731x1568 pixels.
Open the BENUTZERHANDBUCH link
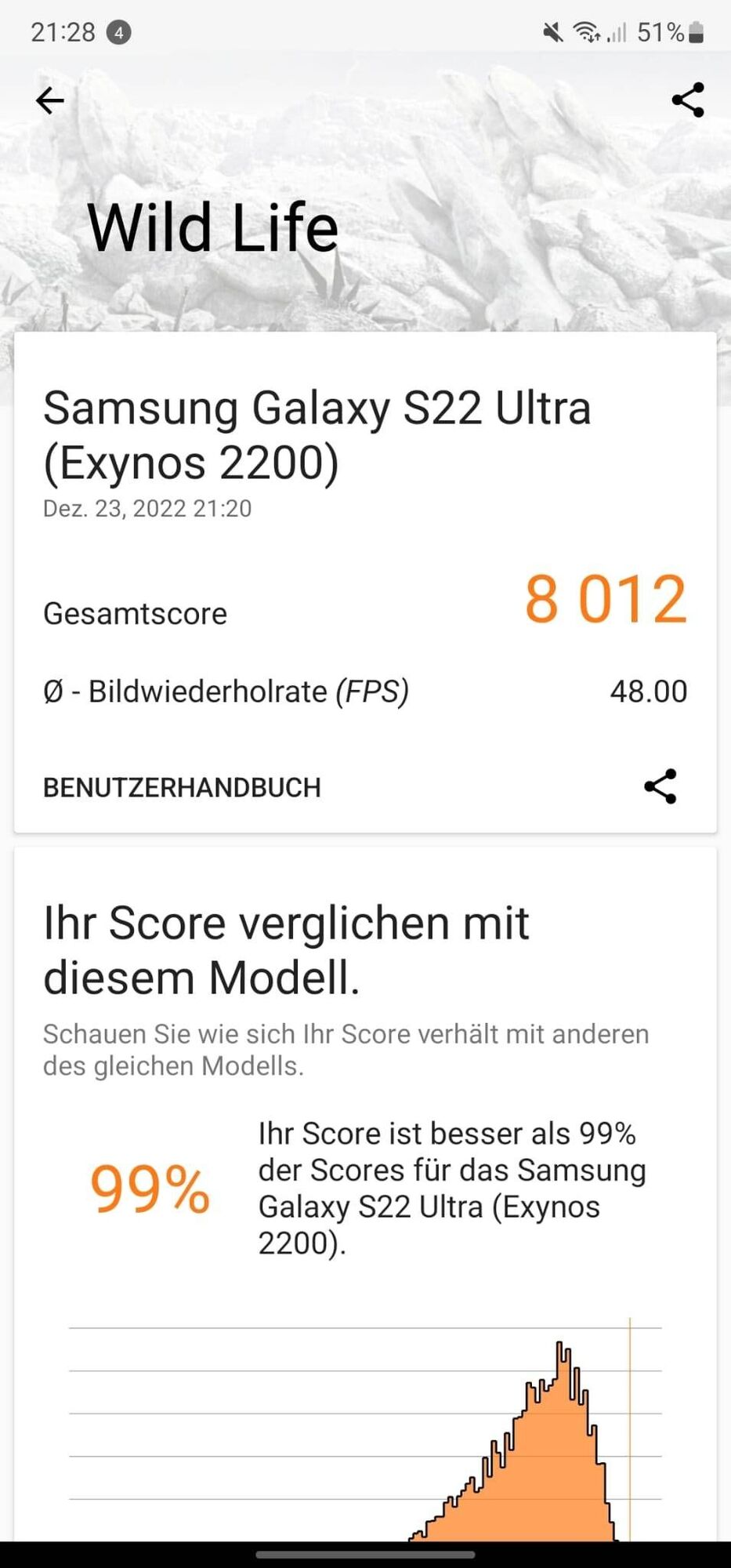pos(182,787)
